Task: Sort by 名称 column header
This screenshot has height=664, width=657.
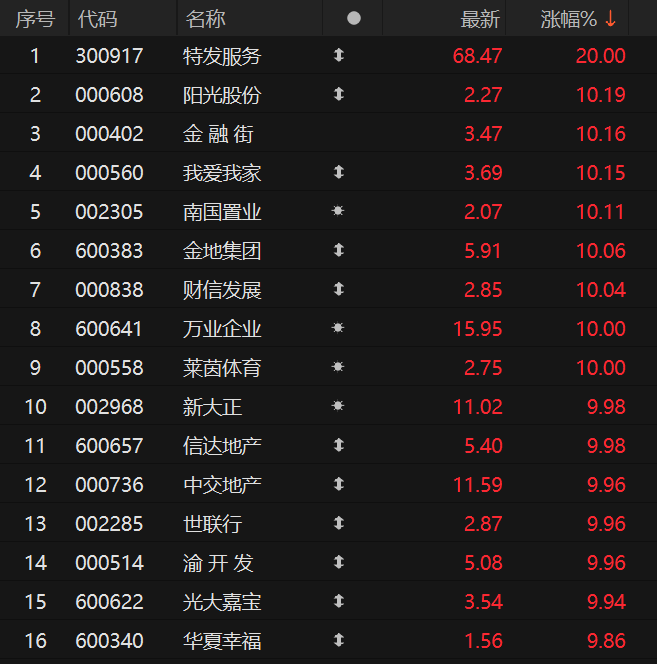Action: pos(205,19)
